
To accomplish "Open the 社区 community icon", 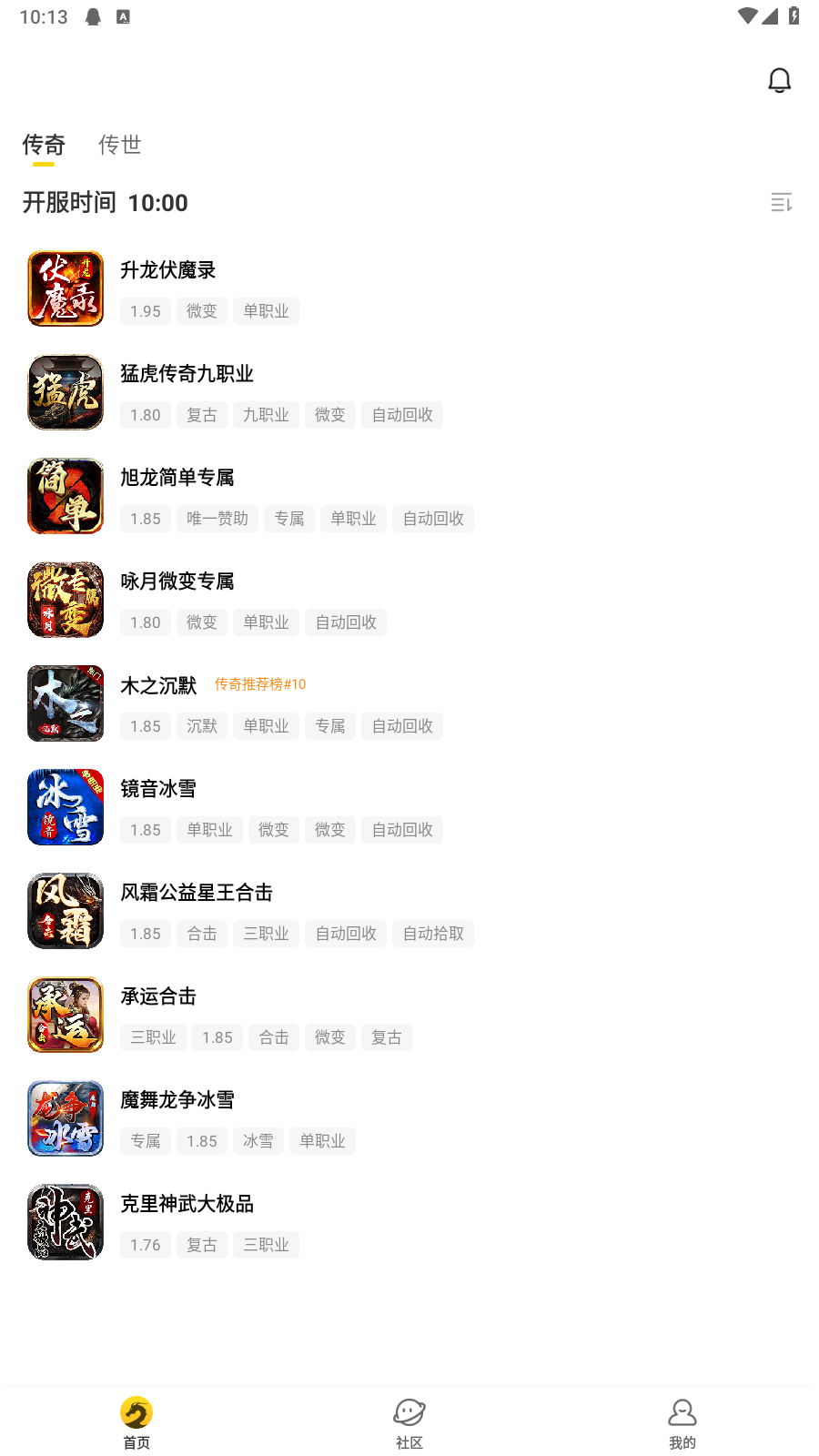I will point(409,1415).
